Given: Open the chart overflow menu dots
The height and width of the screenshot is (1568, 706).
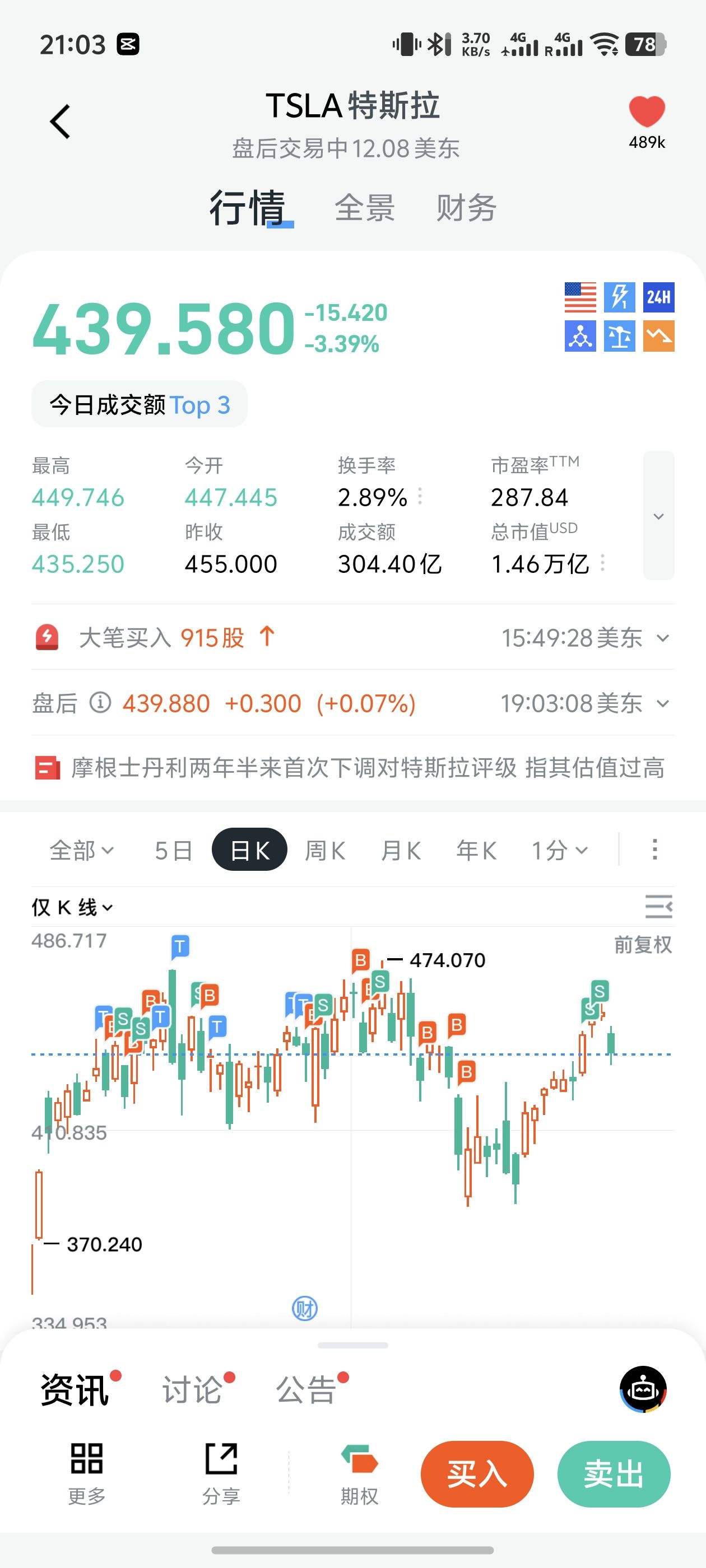Looking at the screenshot, I should (x=654, y=850).
